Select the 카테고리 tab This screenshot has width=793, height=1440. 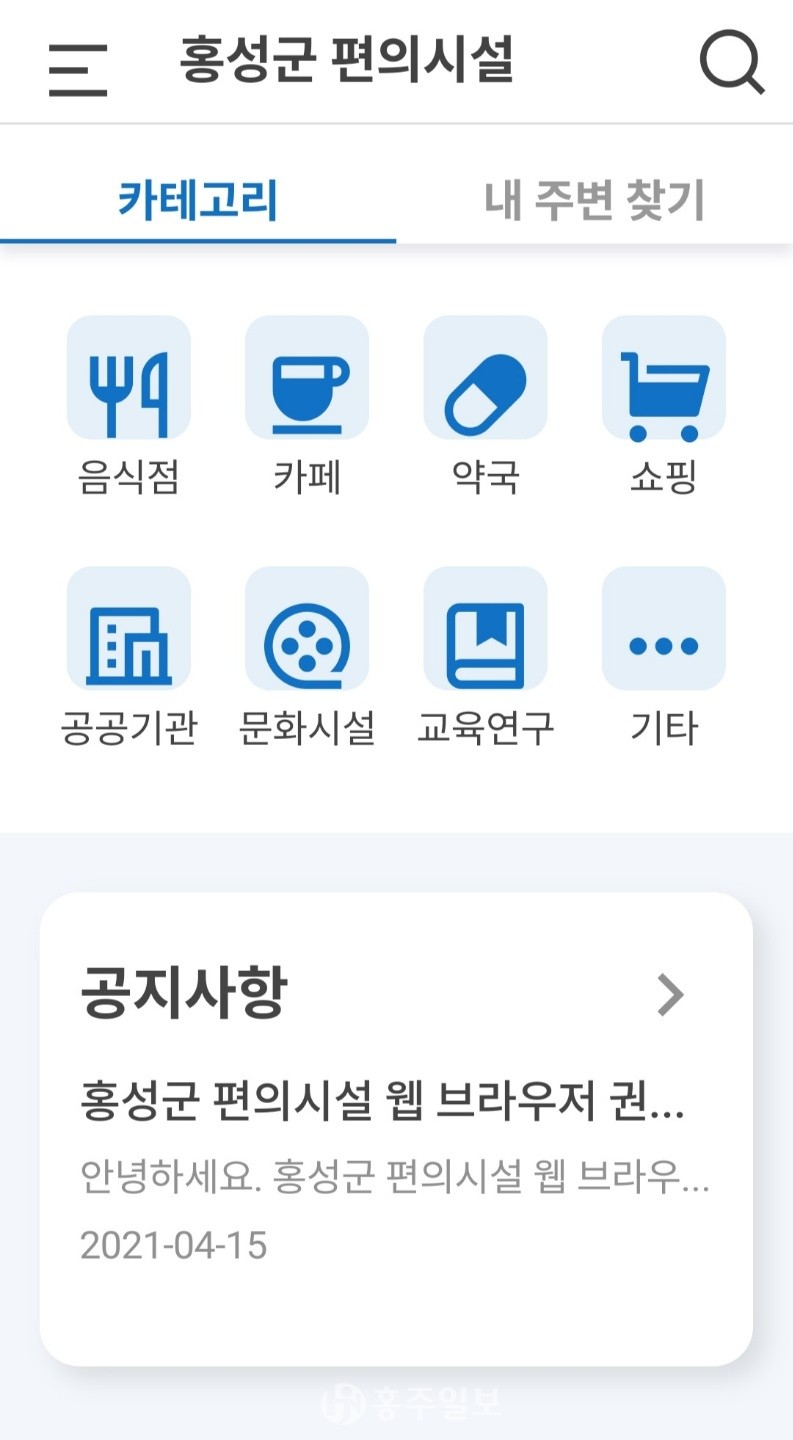pos(198,199)
